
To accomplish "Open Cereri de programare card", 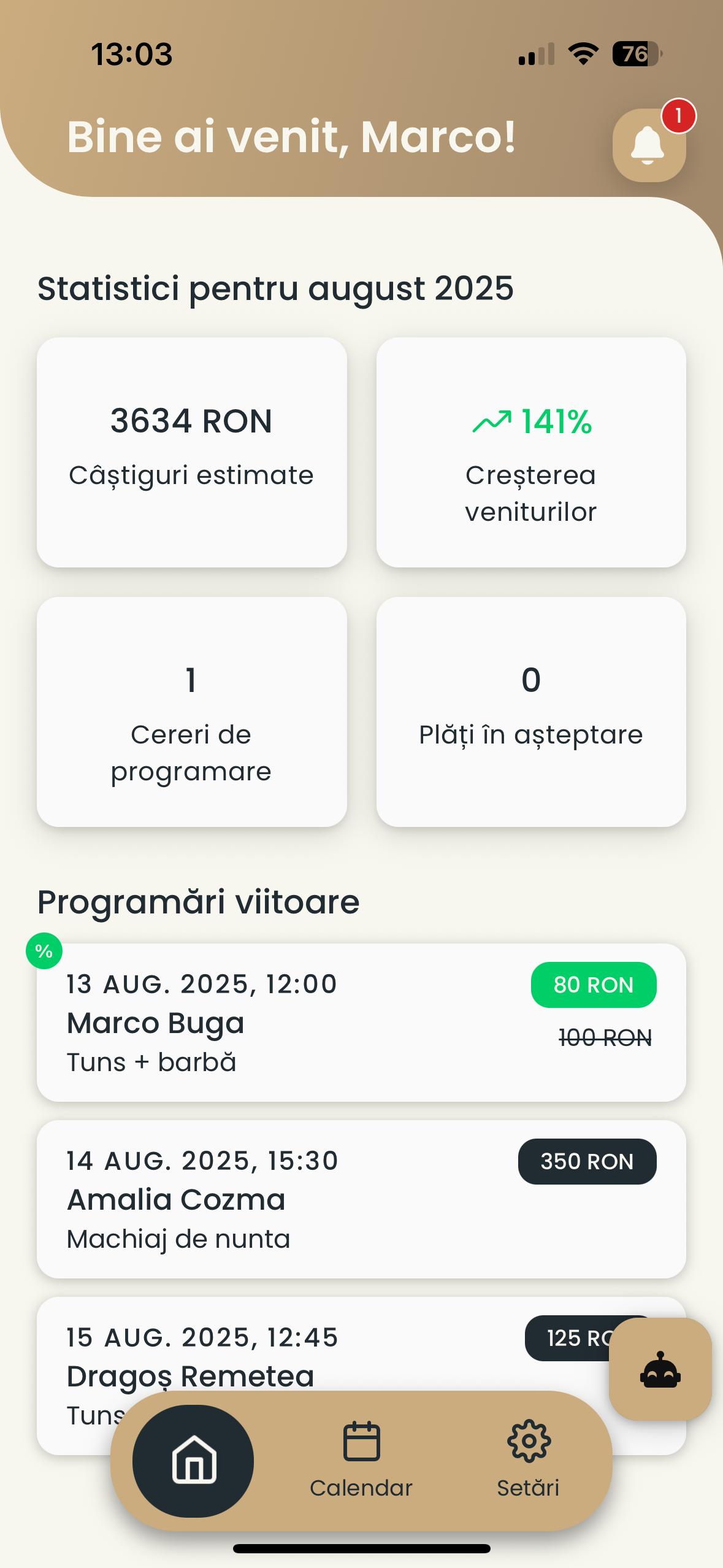I will click(x=192, y=710).
